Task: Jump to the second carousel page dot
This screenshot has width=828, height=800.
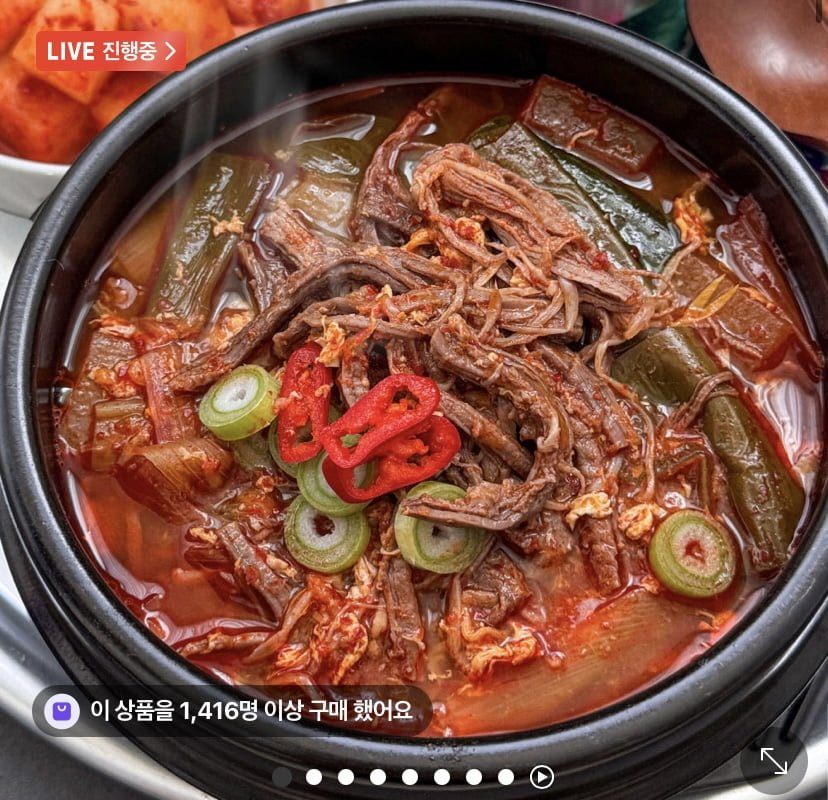Action: coord(314,777)
